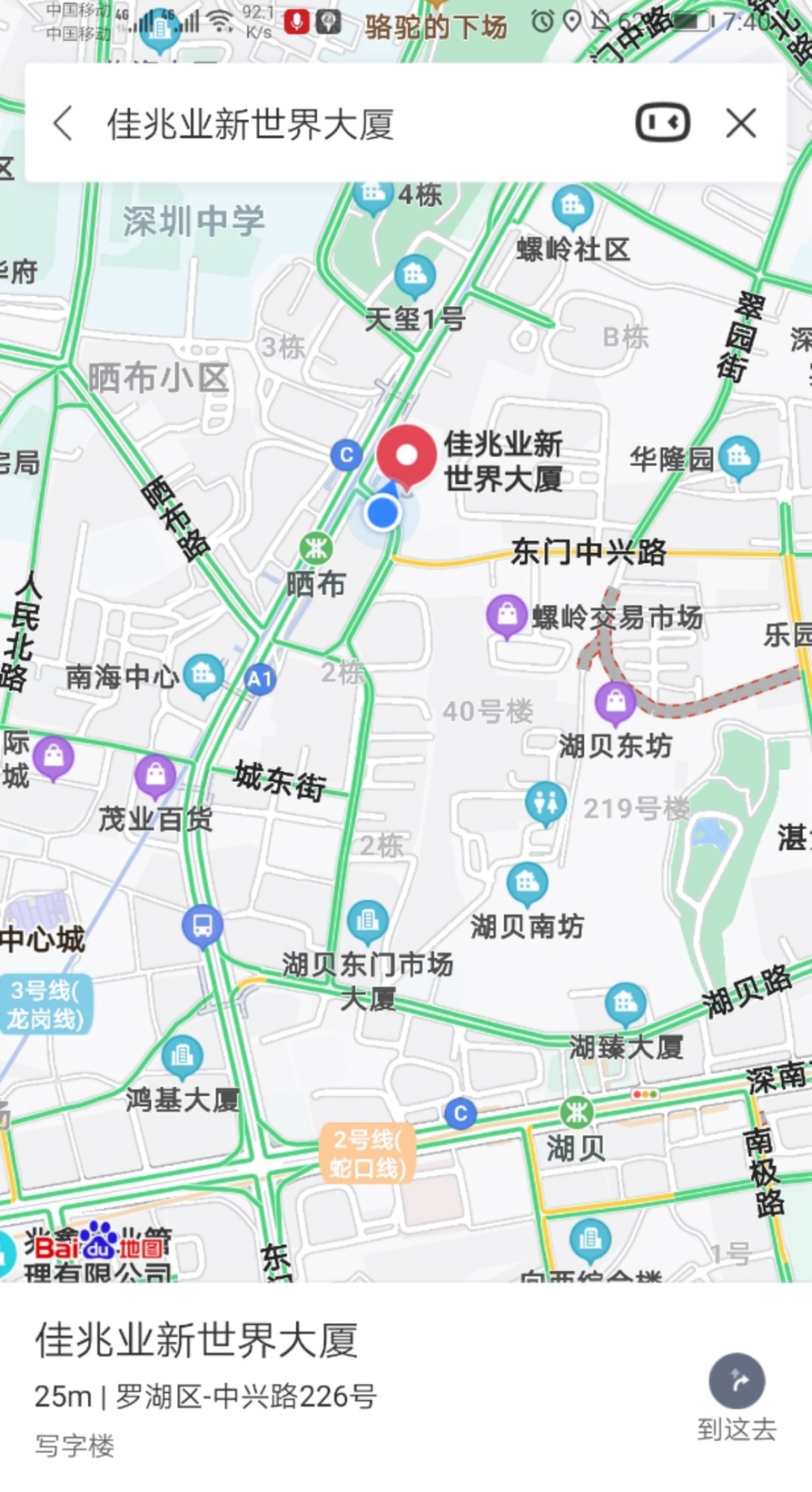The height and width of the screenshot is (1492, 812).
Task: Select the 湖贝 metro station marker
Action: click(577, 1112)
